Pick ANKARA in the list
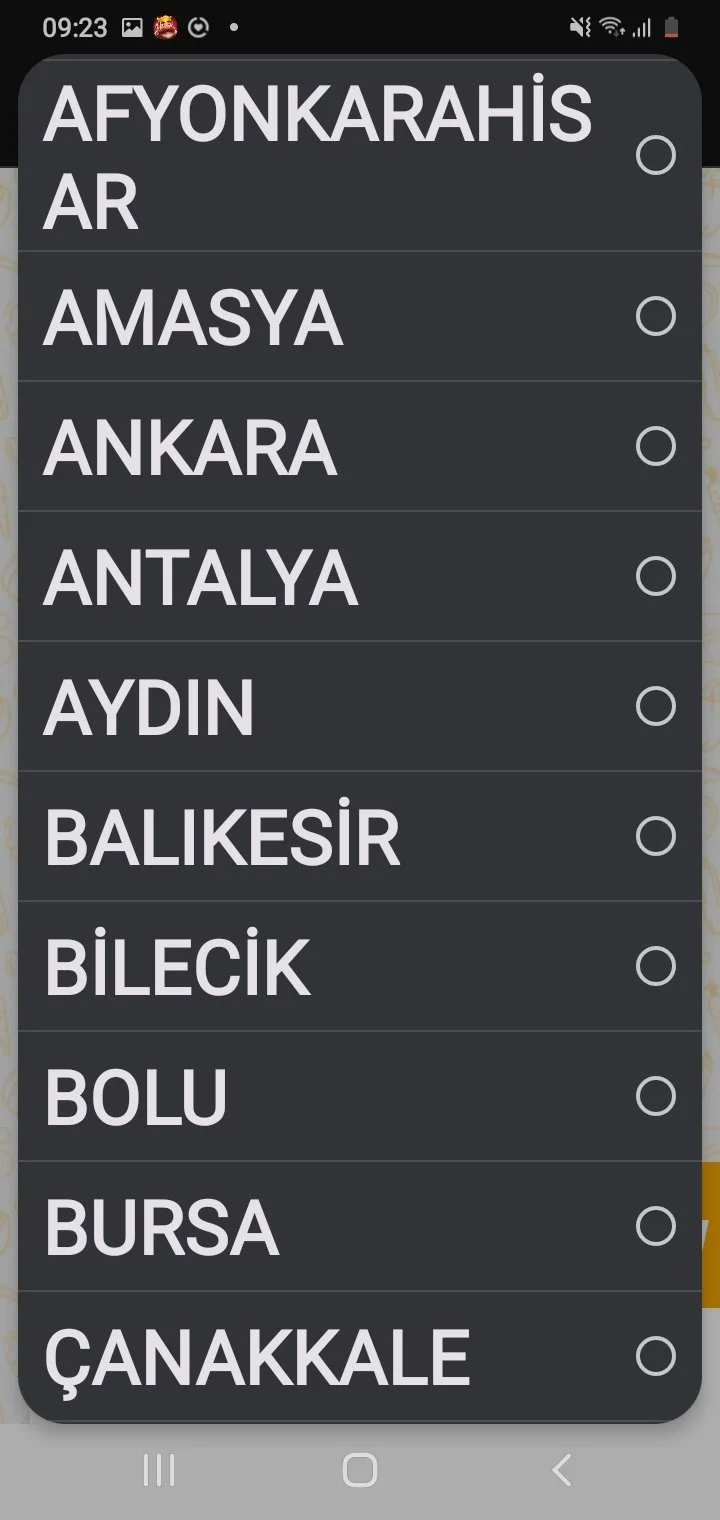Image resolution: width=720 pixels, height=1520 pixels. (360, 447)
